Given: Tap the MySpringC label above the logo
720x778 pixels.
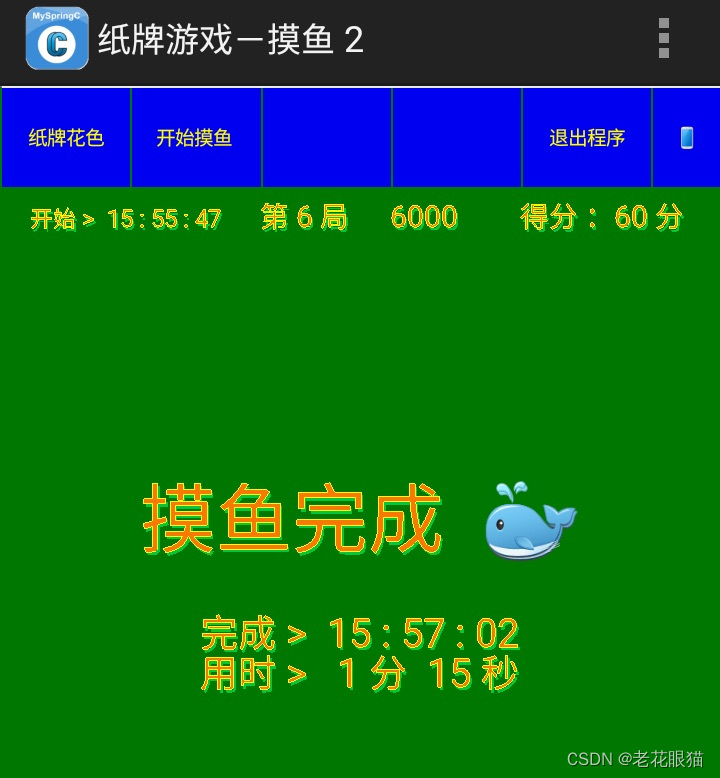Looking at the screenshot, I should coord(55,16).
